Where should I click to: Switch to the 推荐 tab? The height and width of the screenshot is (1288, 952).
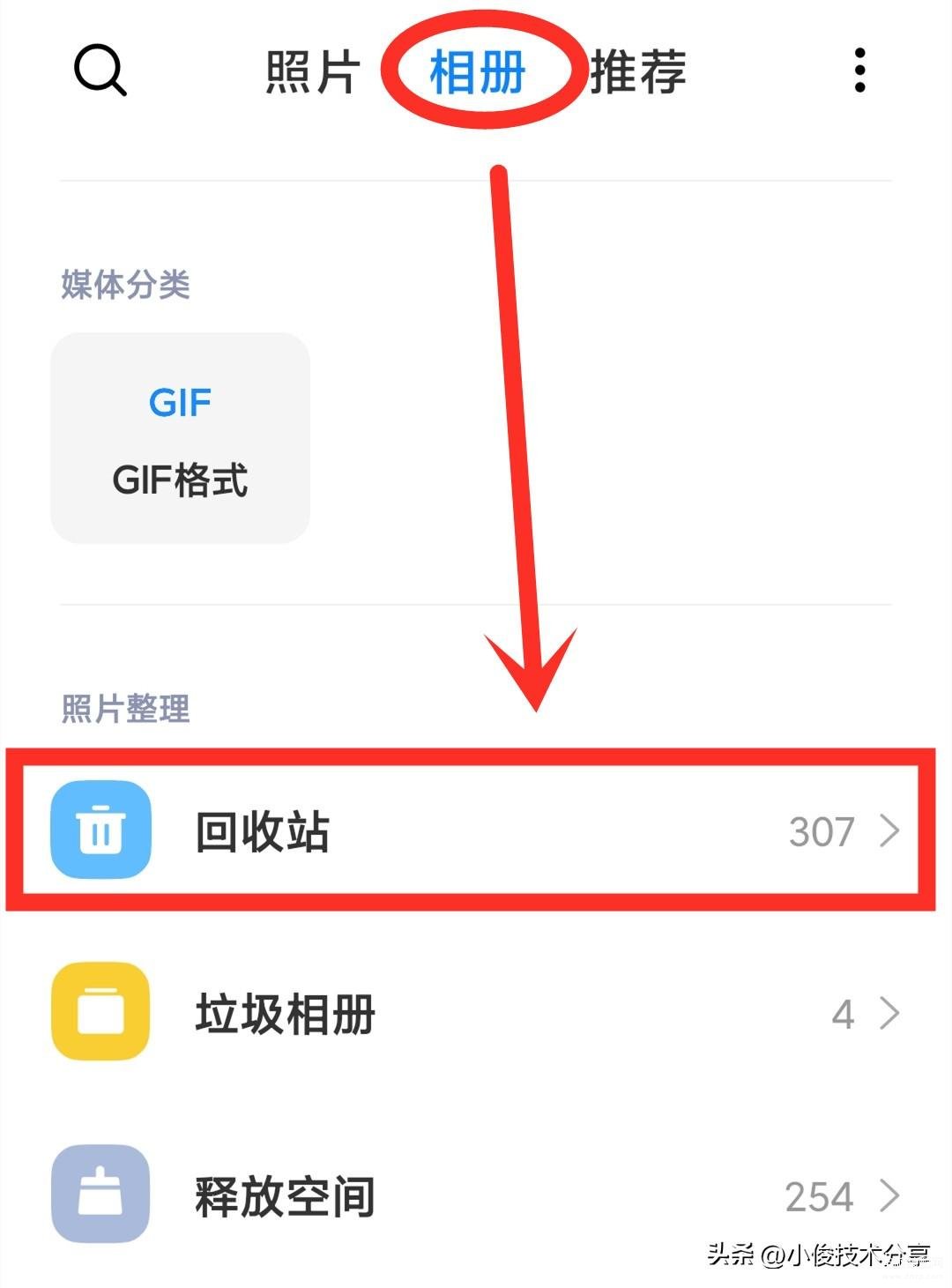point(637,71)
